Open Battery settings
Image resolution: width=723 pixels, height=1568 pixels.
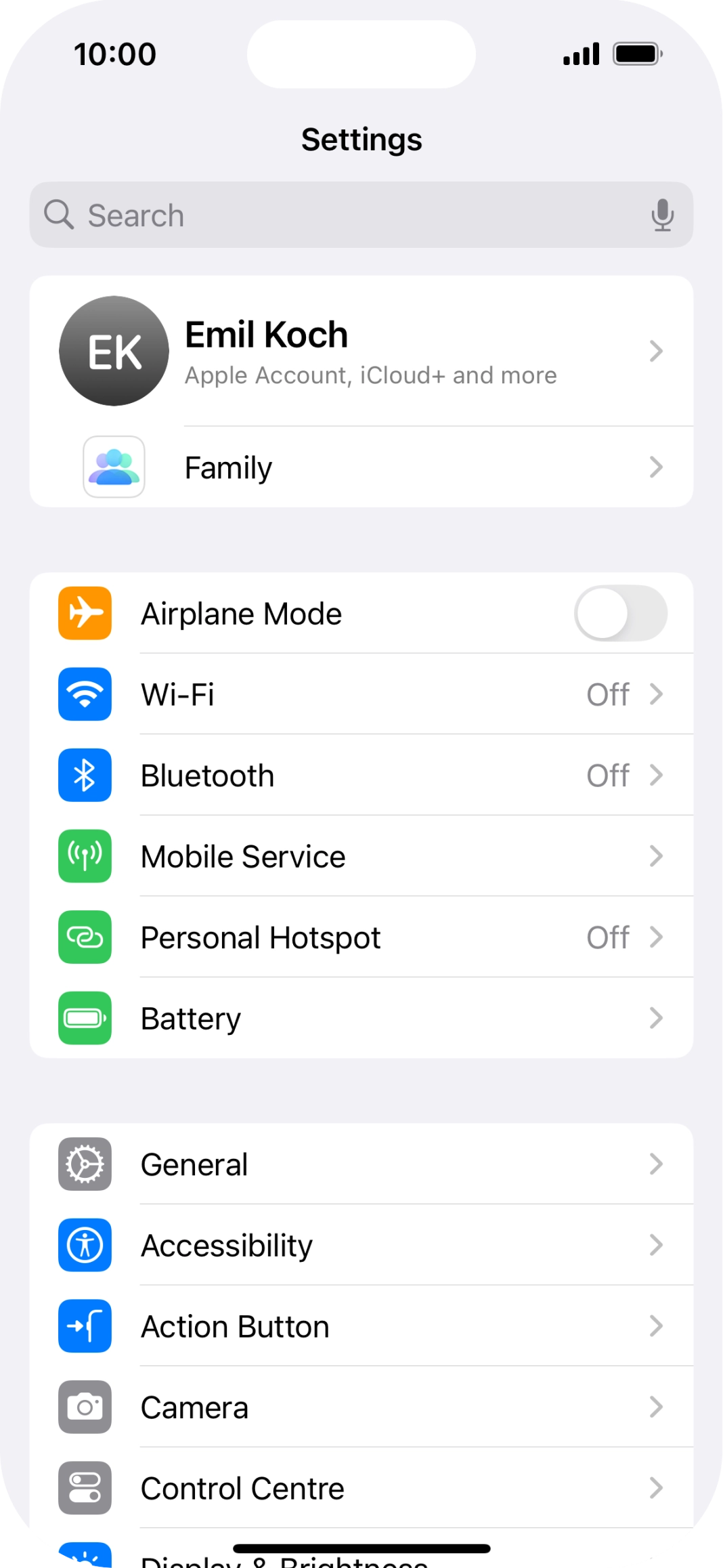(x=361, y=1019)
